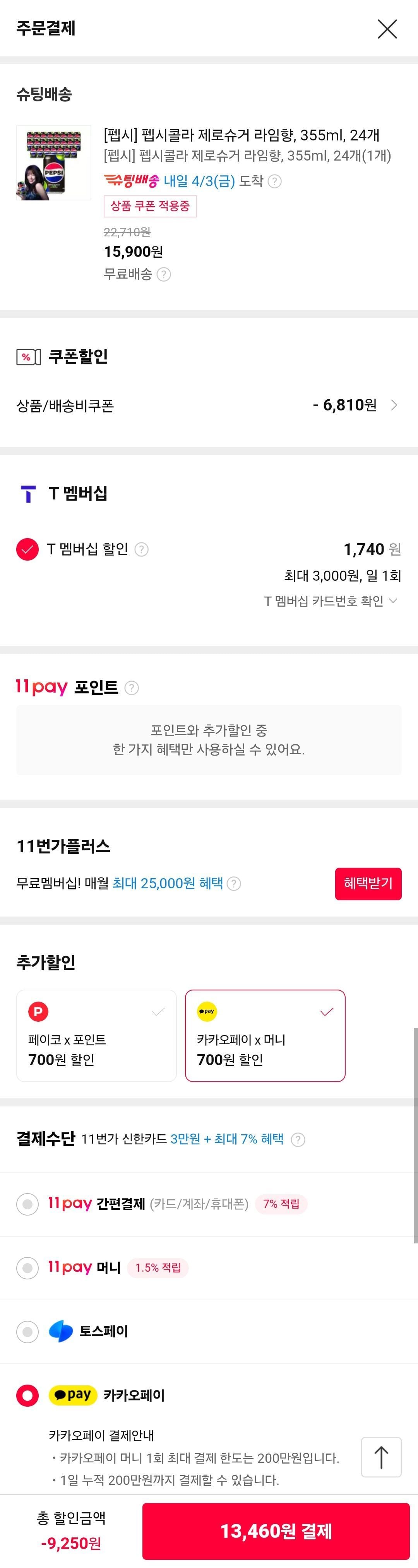
Task: Jump to top with arrow button
Action: [381, 1457]
